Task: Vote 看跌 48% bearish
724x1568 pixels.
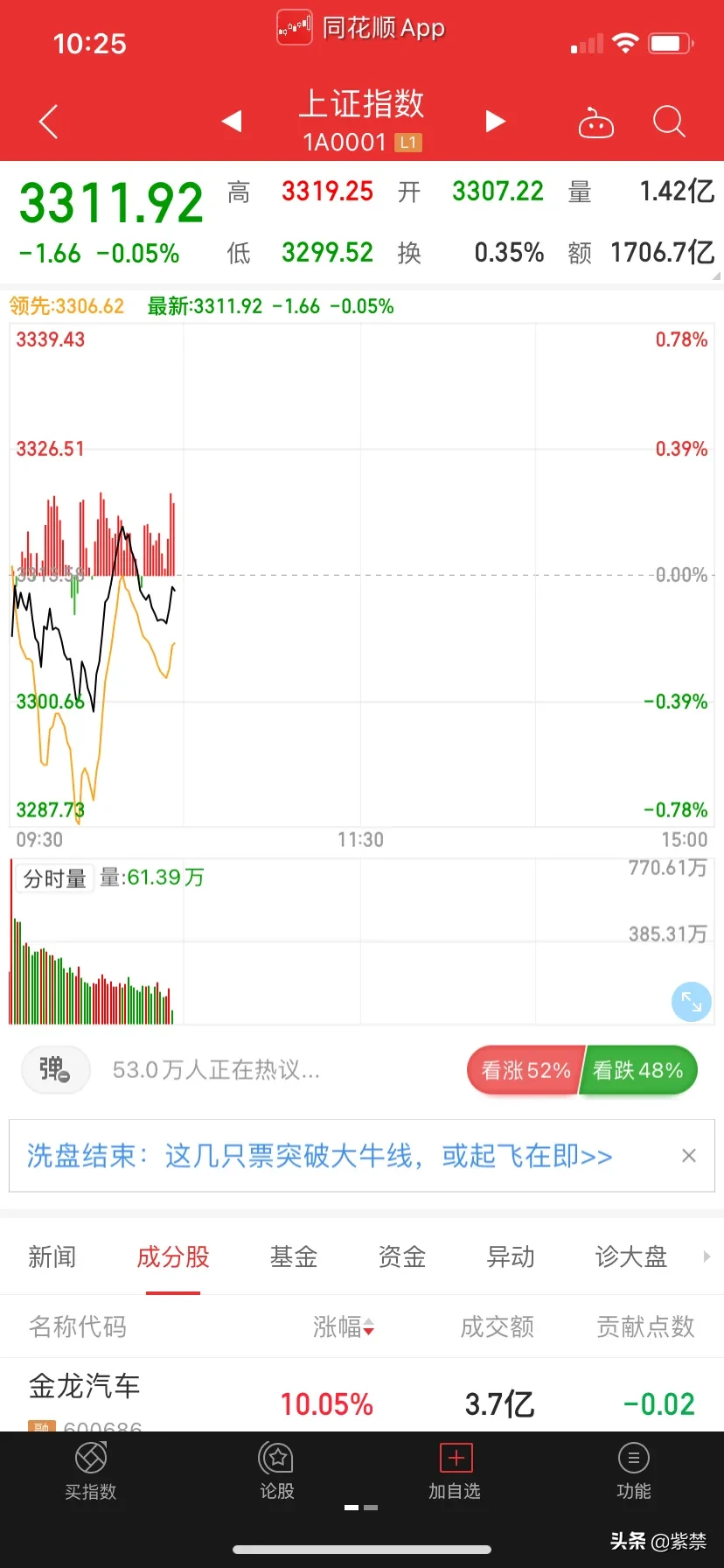Action: [638, 1070]
